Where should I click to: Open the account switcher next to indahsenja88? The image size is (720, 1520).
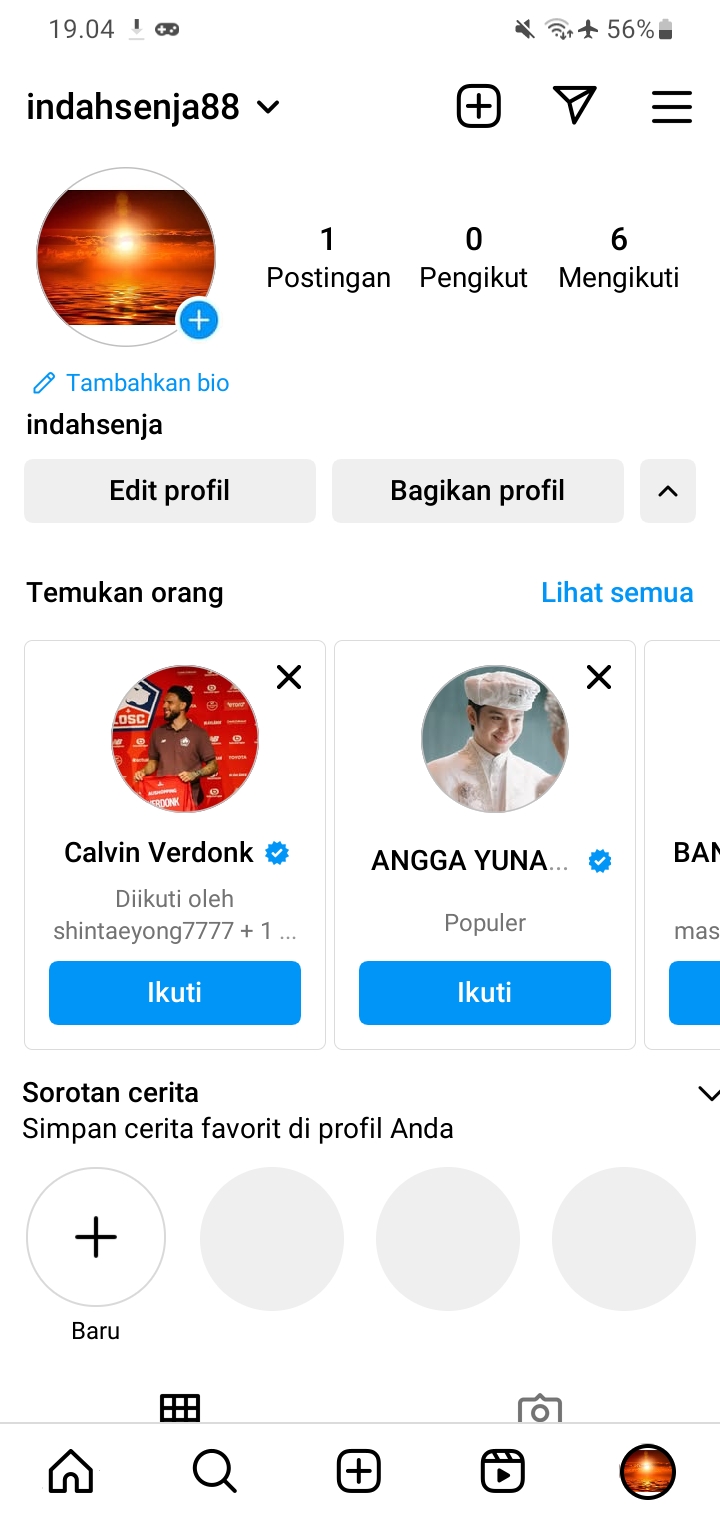click(268, 107)
